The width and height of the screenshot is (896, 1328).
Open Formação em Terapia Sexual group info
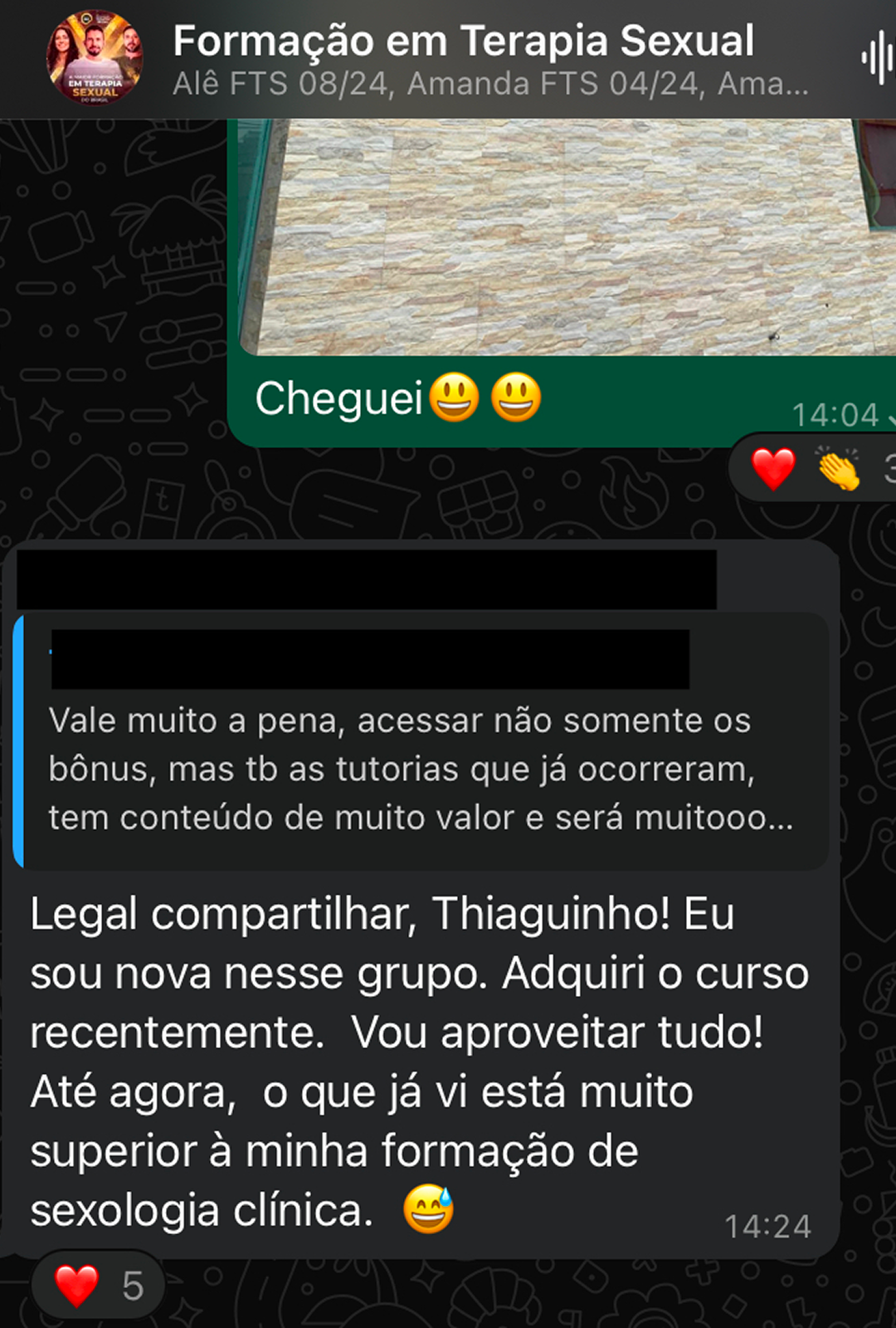click(463, 41)
